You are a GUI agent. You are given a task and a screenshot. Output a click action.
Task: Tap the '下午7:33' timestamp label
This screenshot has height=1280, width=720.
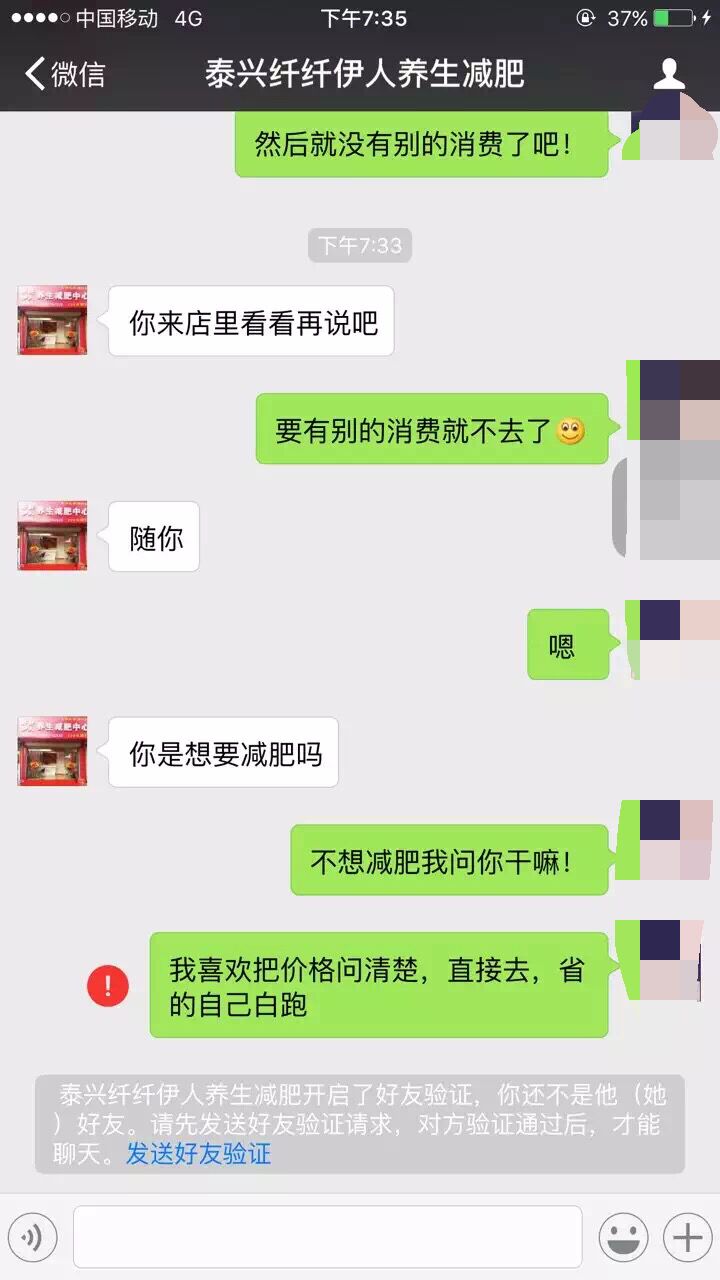coord(360,245)
